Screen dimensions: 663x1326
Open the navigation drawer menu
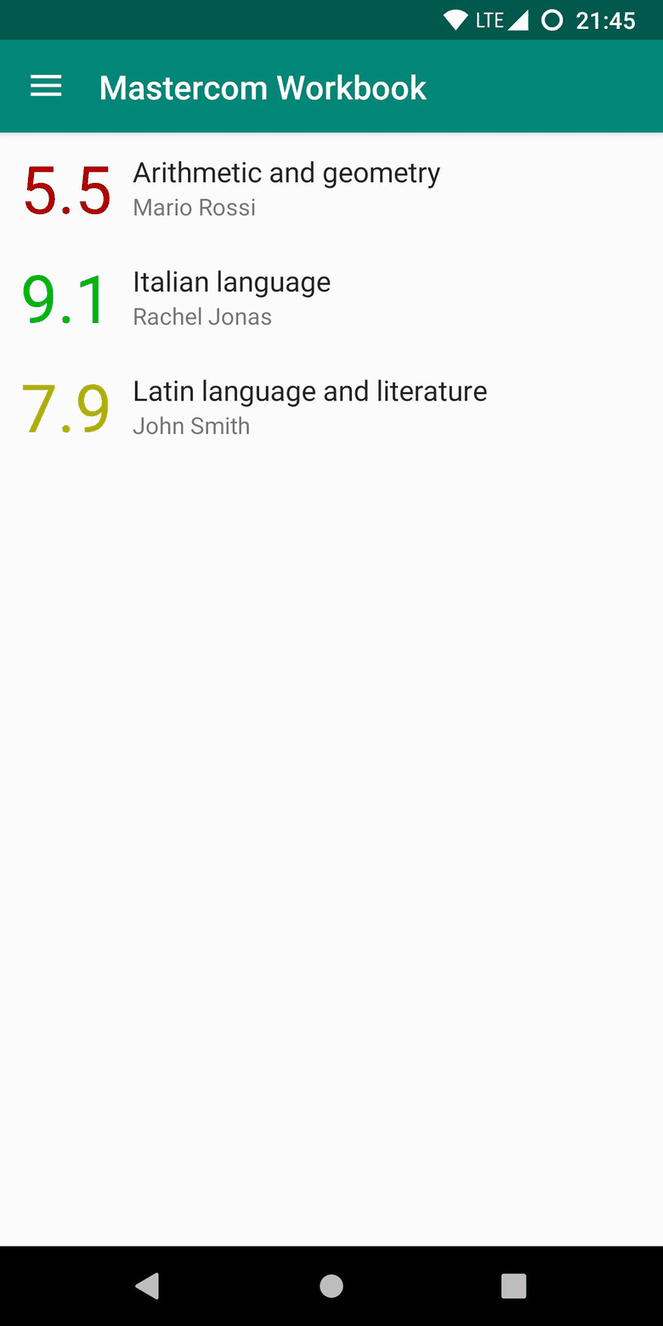tap(46, 87)
